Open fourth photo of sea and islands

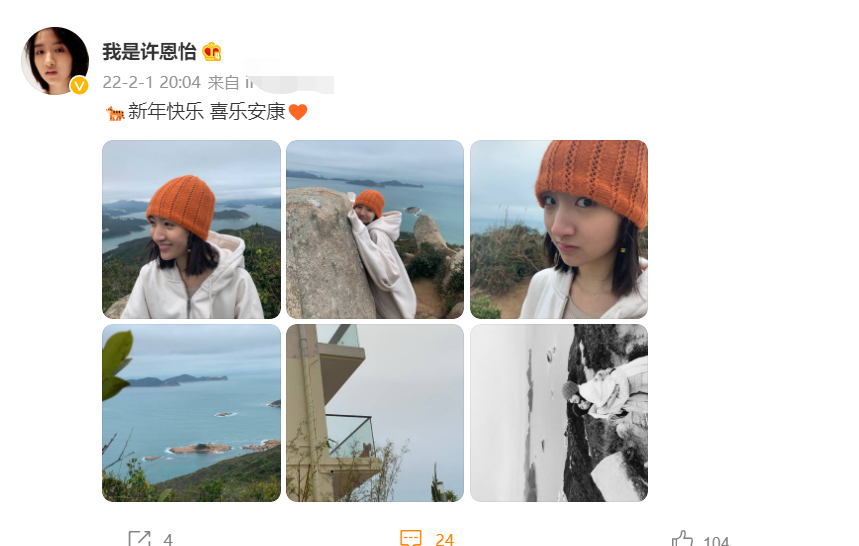pos(191,413)
